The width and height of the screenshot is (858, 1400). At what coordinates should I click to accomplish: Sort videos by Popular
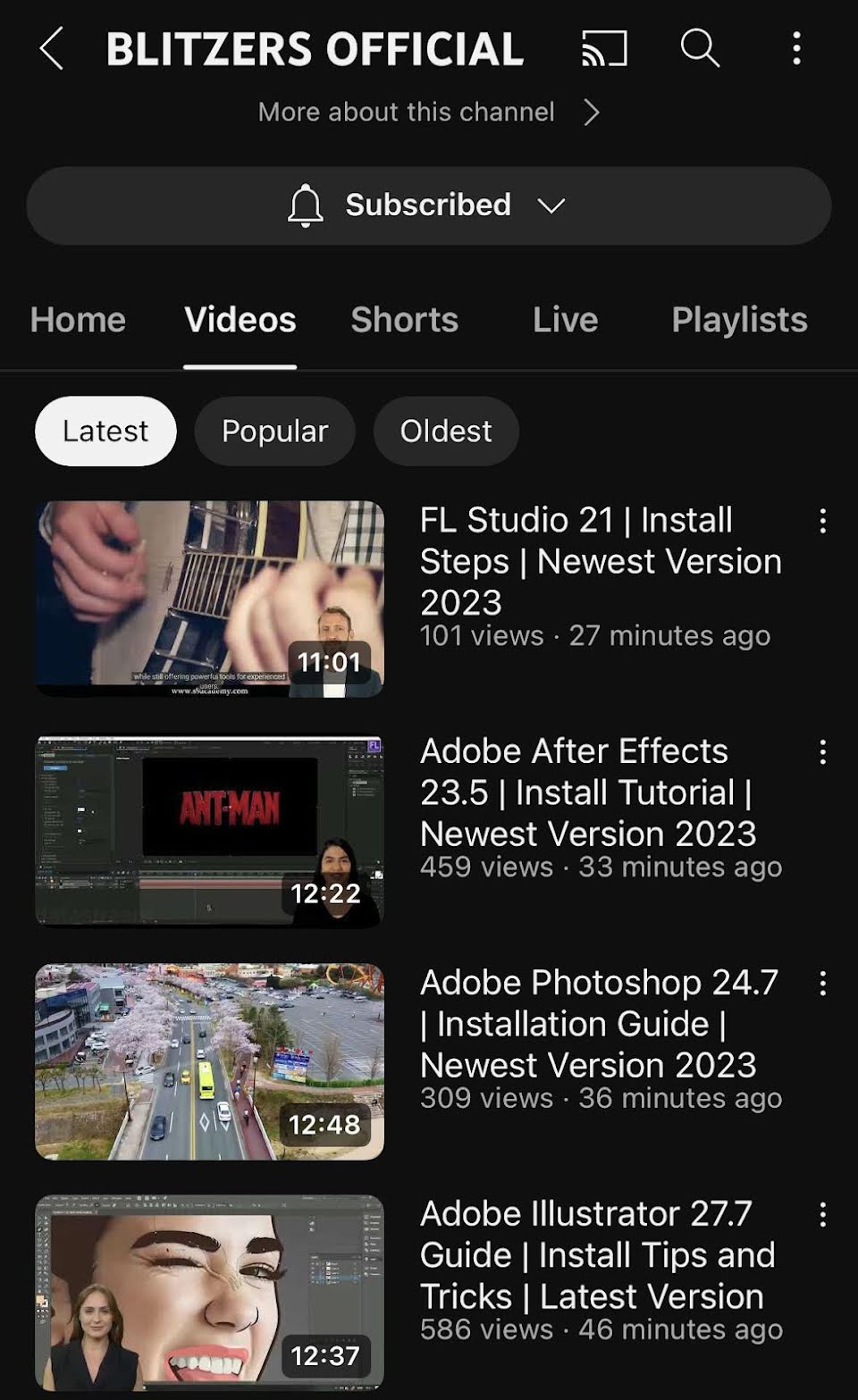[x=274, y=432]
